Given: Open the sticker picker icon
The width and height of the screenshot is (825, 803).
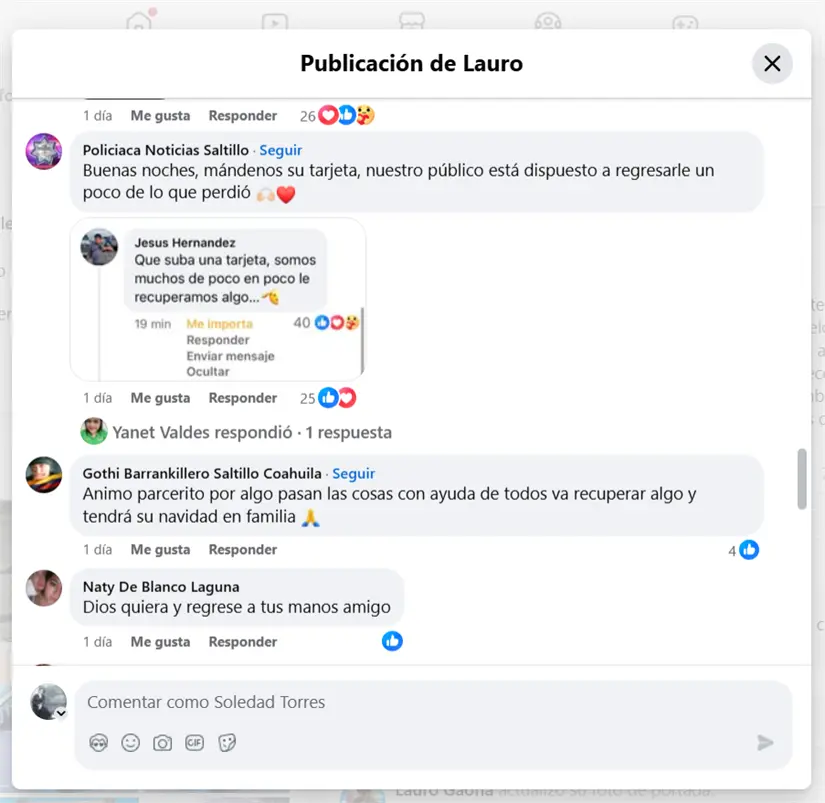Looking at the screenshot, I should [x=227, y=743].
